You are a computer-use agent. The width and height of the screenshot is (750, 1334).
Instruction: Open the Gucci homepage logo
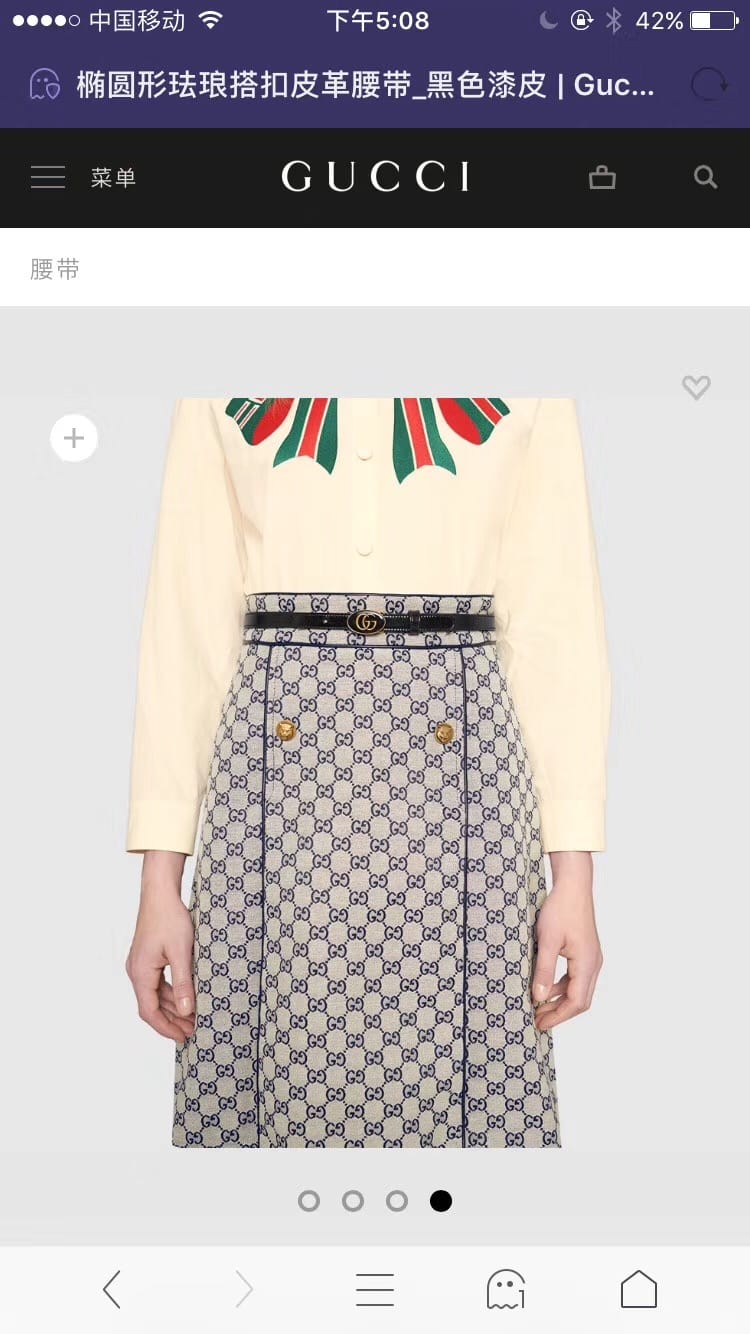pyautogui.click(x=375, y=178)
